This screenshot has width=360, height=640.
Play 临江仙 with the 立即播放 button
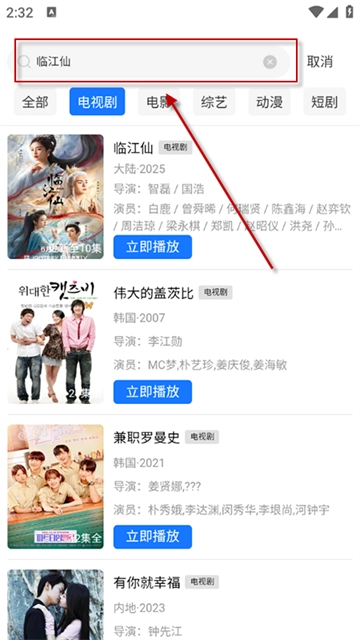coord(153,247)
